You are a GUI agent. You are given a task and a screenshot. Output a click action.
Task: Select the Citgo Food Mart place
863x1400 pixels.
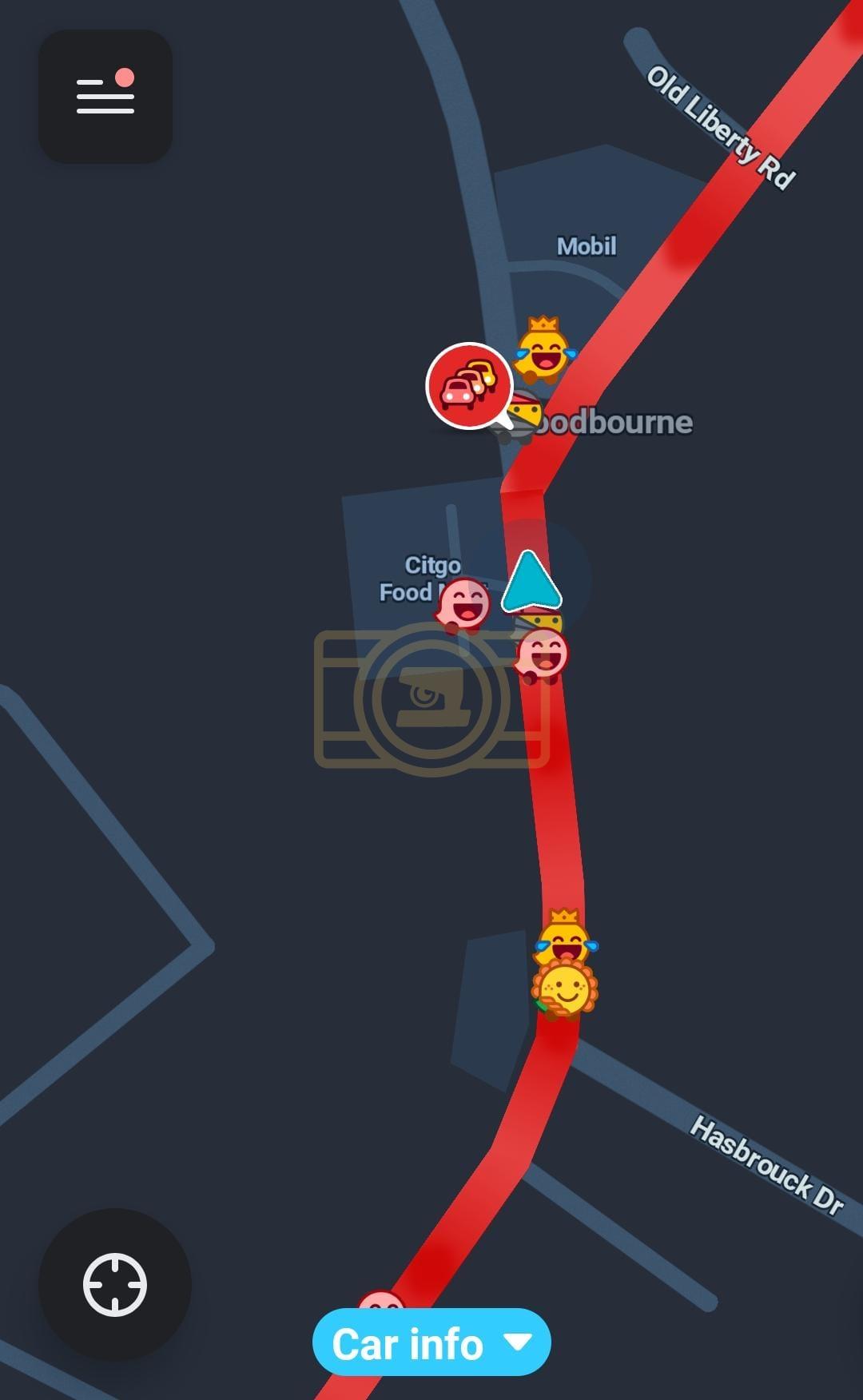421,579
